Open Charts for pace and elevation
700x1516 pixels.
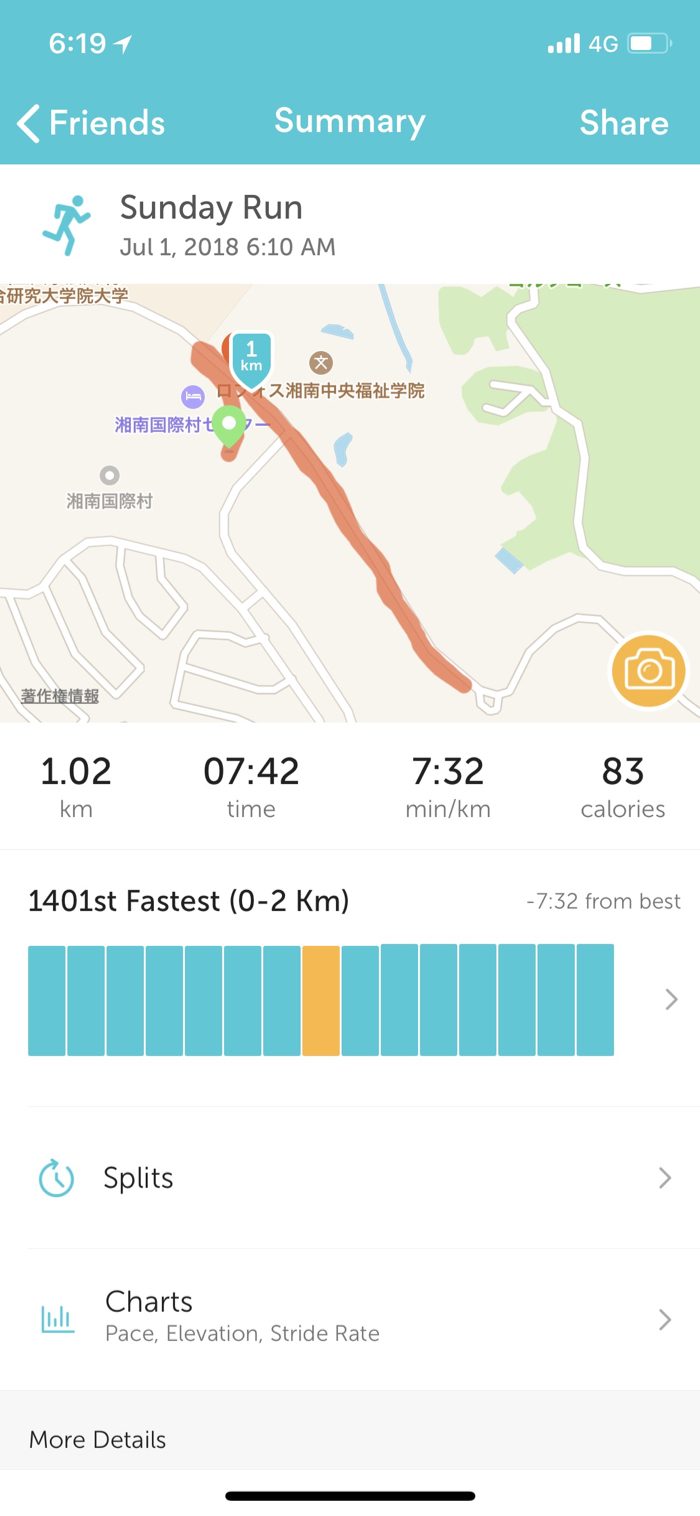350,1318
